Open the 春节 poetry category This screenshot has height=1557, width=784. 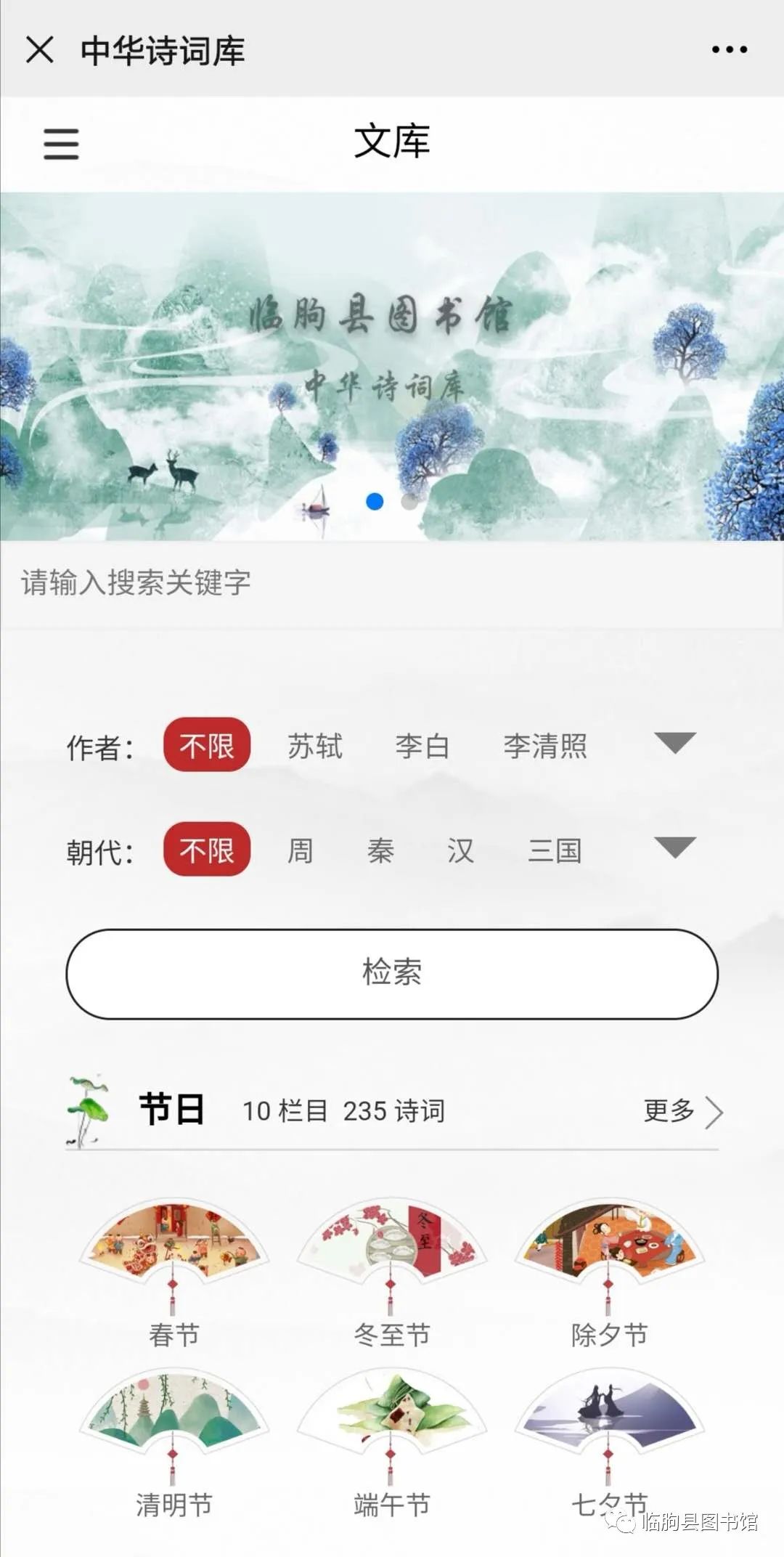click(x=173, y=1271)
